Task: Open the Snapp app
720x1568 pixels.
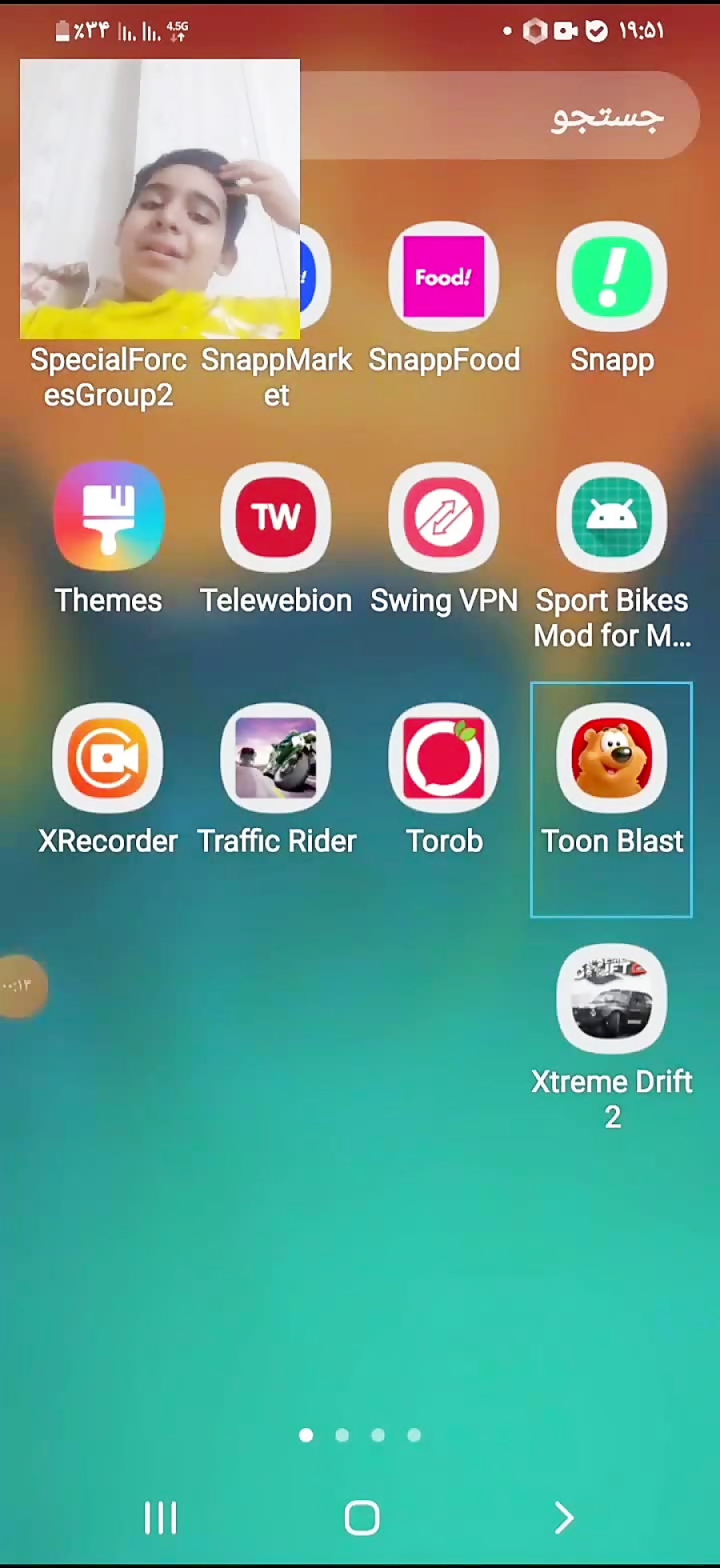Action: click(612, 278)
